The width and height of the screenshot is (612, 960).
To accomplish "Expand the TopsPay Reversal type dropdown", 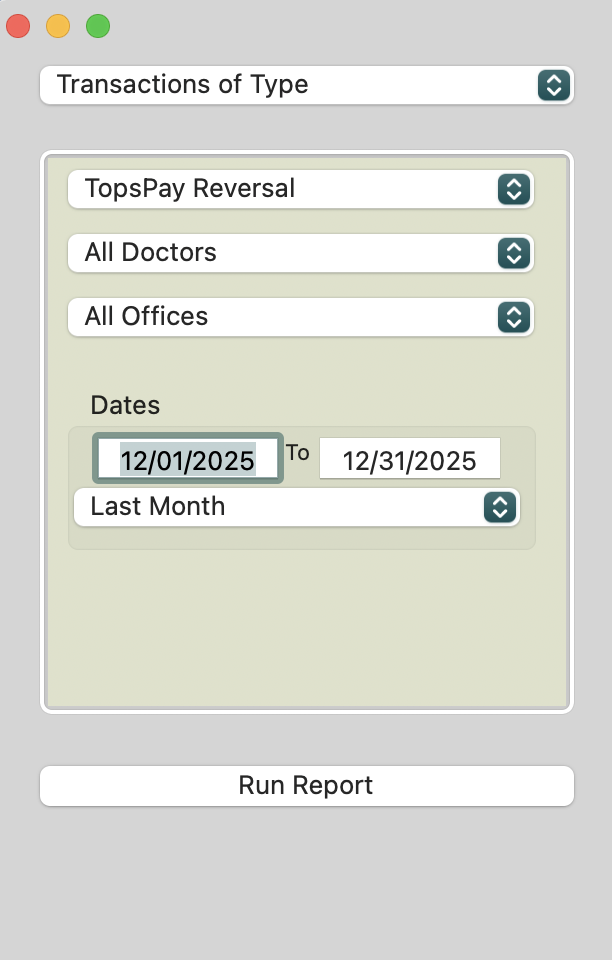I will coord(300,189).
